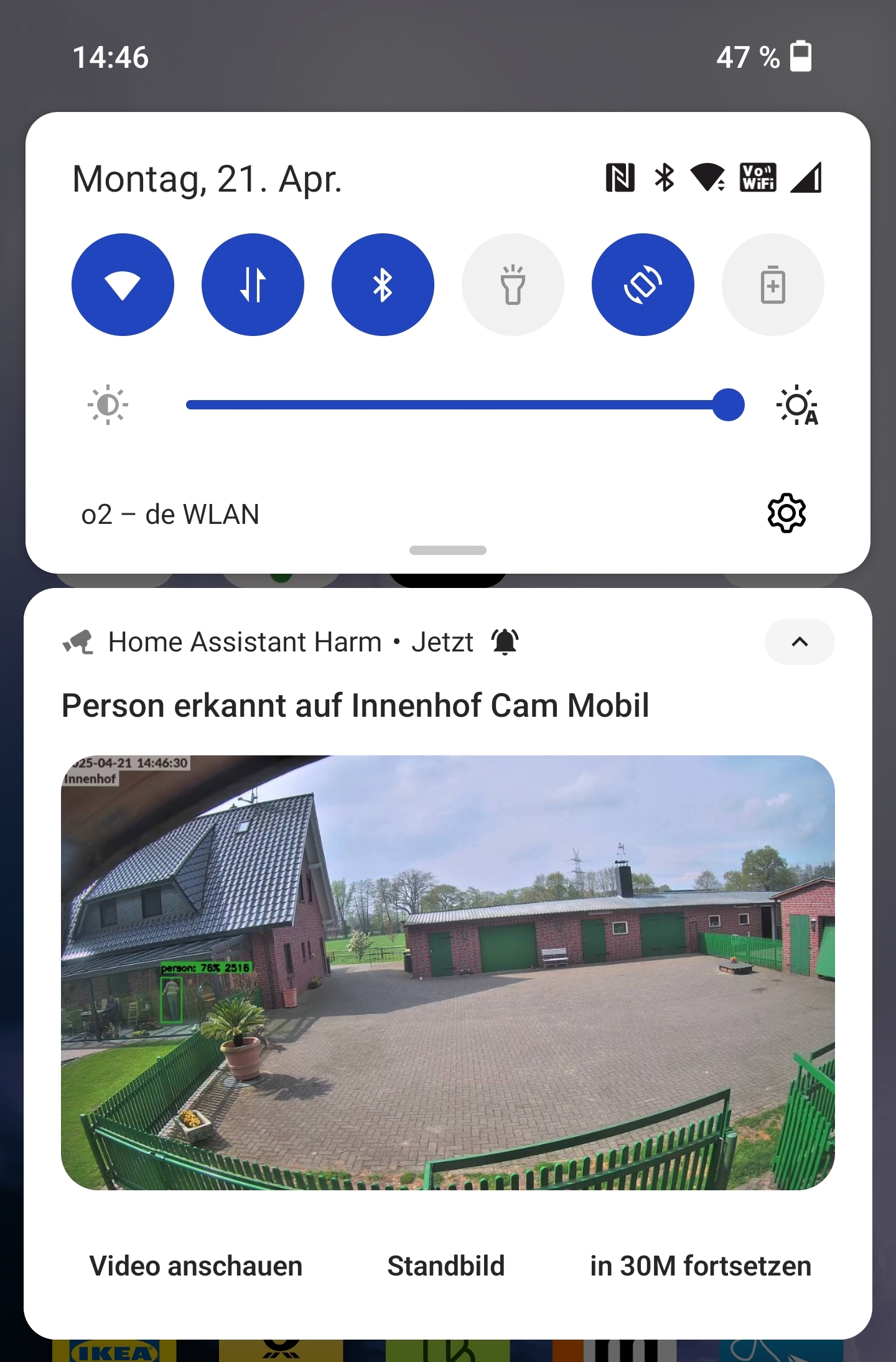Viewport: 896px width, 1362px height.
Task: Tap the quick settings expand handle
Action: [x=448, y=550]
